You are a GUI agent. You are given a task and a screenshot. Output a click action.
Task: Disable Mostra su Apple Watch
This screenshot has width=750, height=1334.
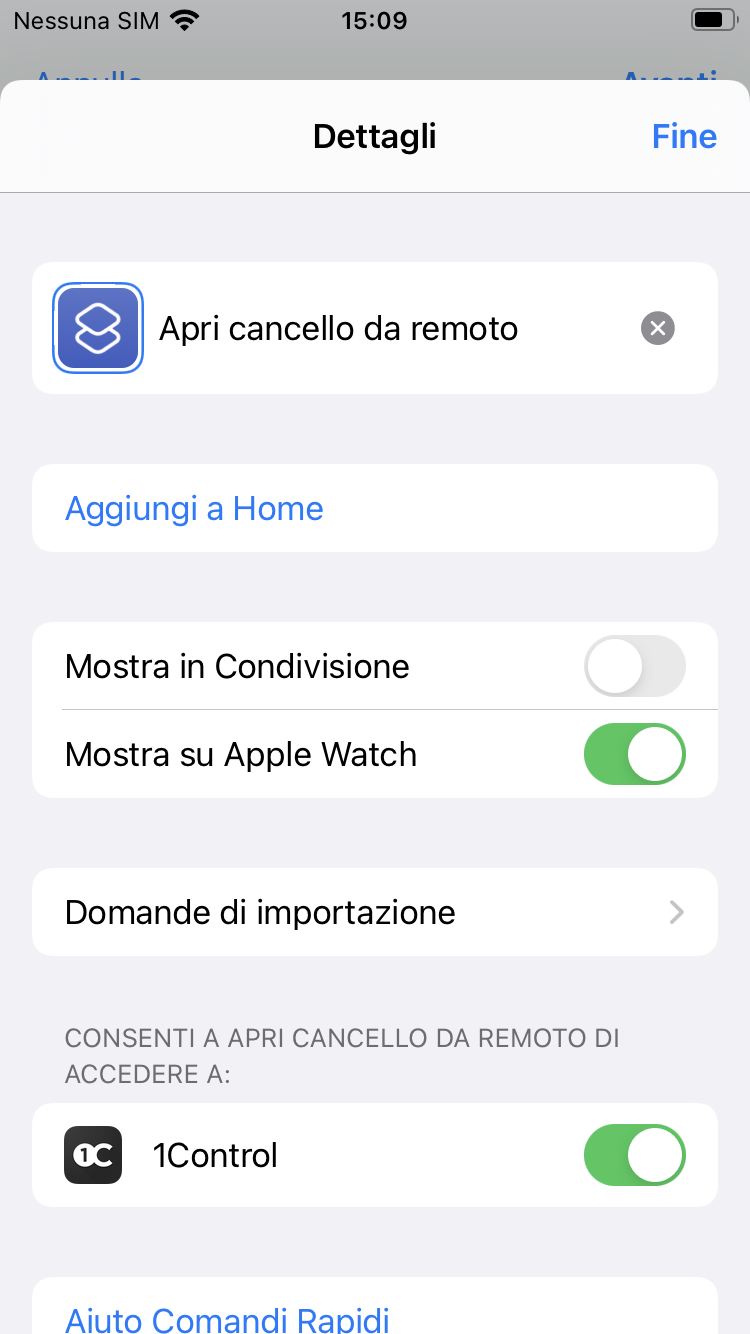coord(635,754)
